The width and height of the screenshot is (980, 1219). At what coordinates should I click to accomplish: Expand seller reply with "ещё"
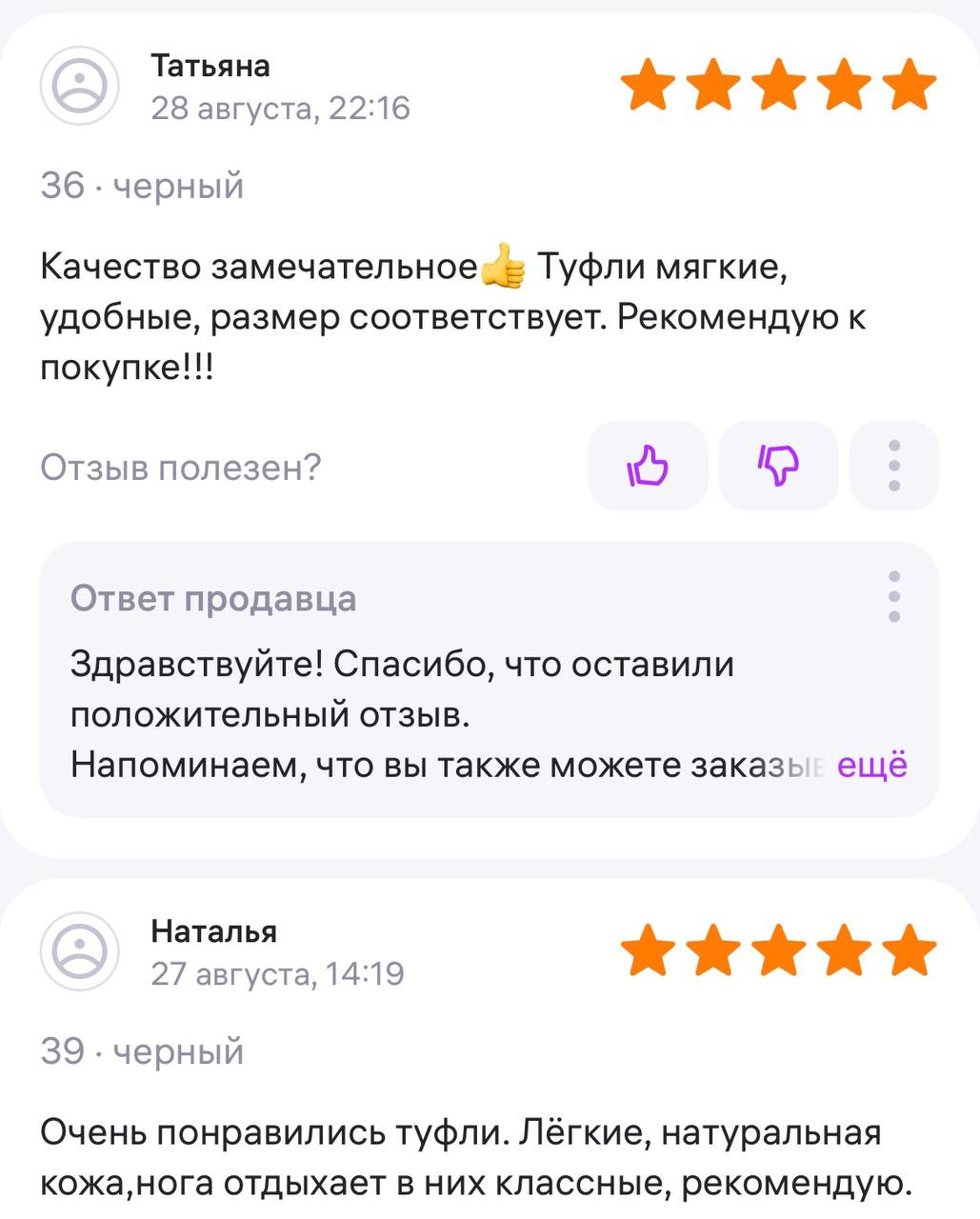(871, 765)
